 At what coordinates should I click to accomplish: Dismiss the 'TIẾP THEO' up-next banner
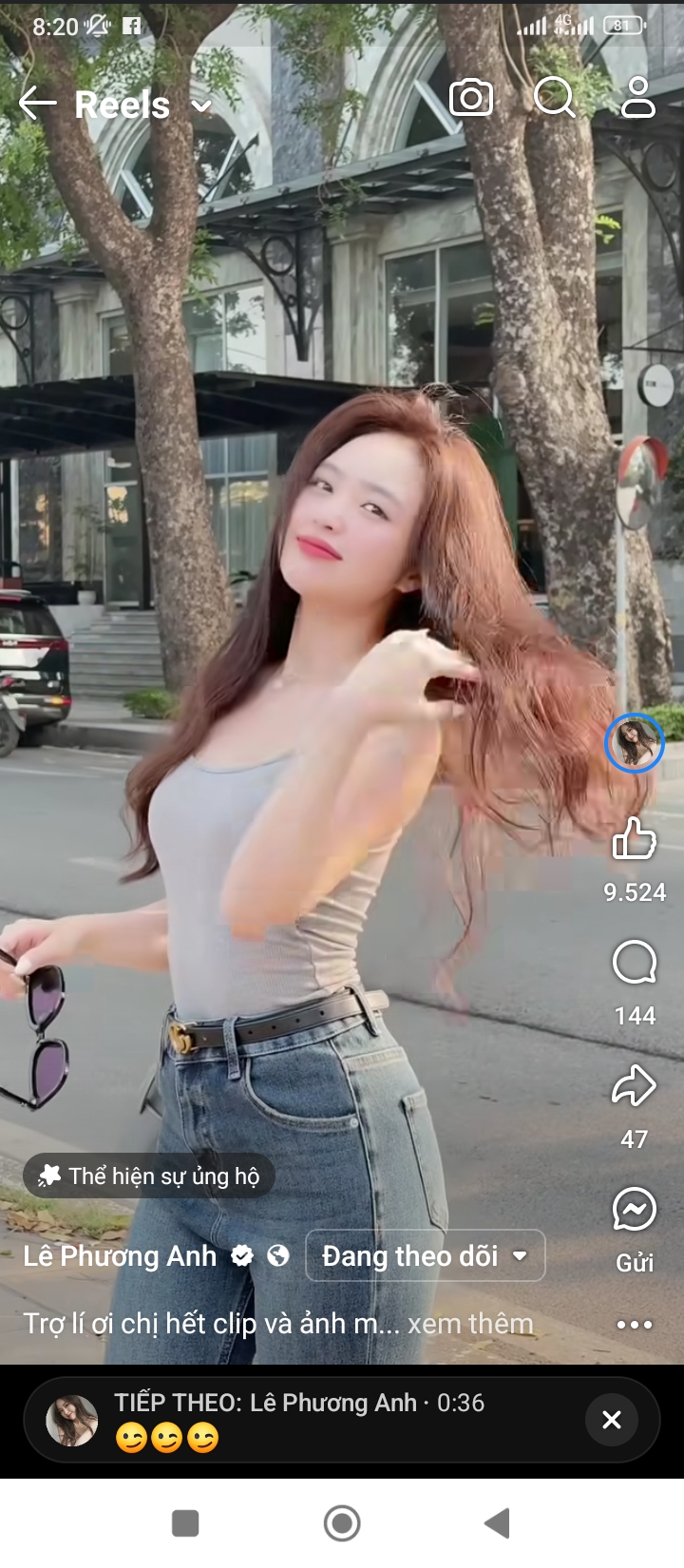pos(612,1419)
